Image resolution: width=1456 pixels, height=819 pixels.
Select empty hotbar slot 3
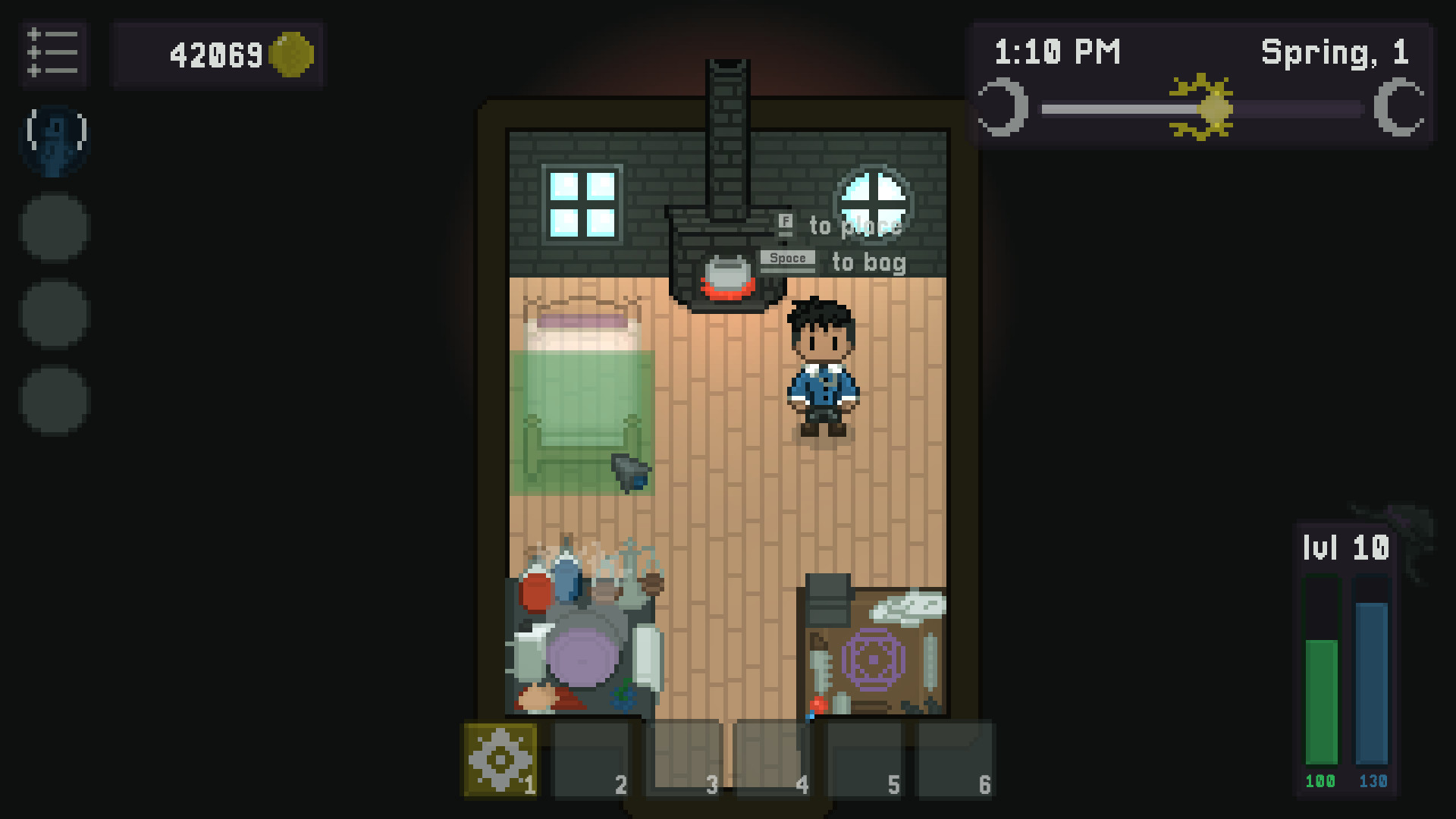tap(682, 760)
